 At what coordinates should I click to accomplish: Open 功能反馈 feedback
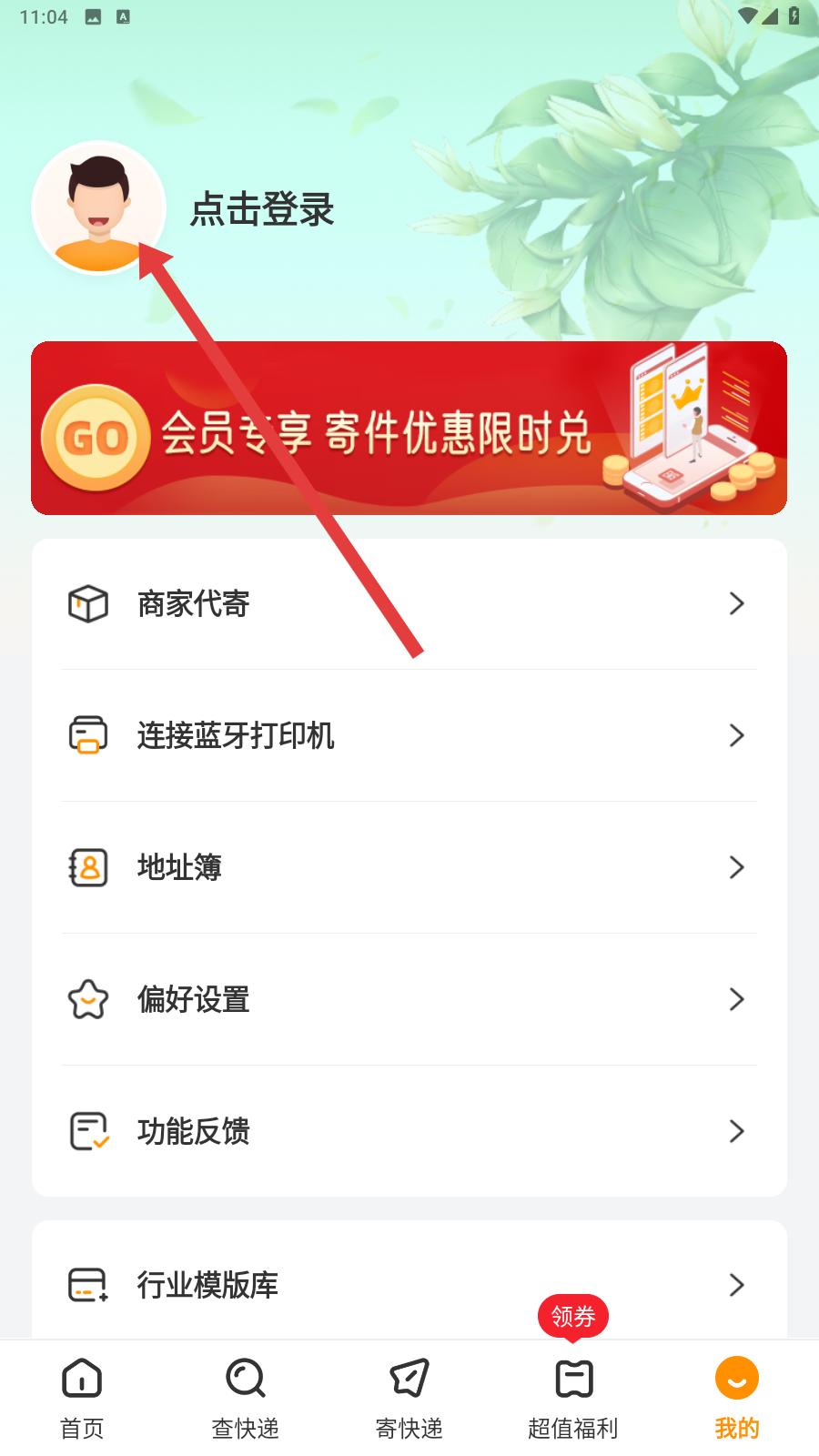(409, 1131)
